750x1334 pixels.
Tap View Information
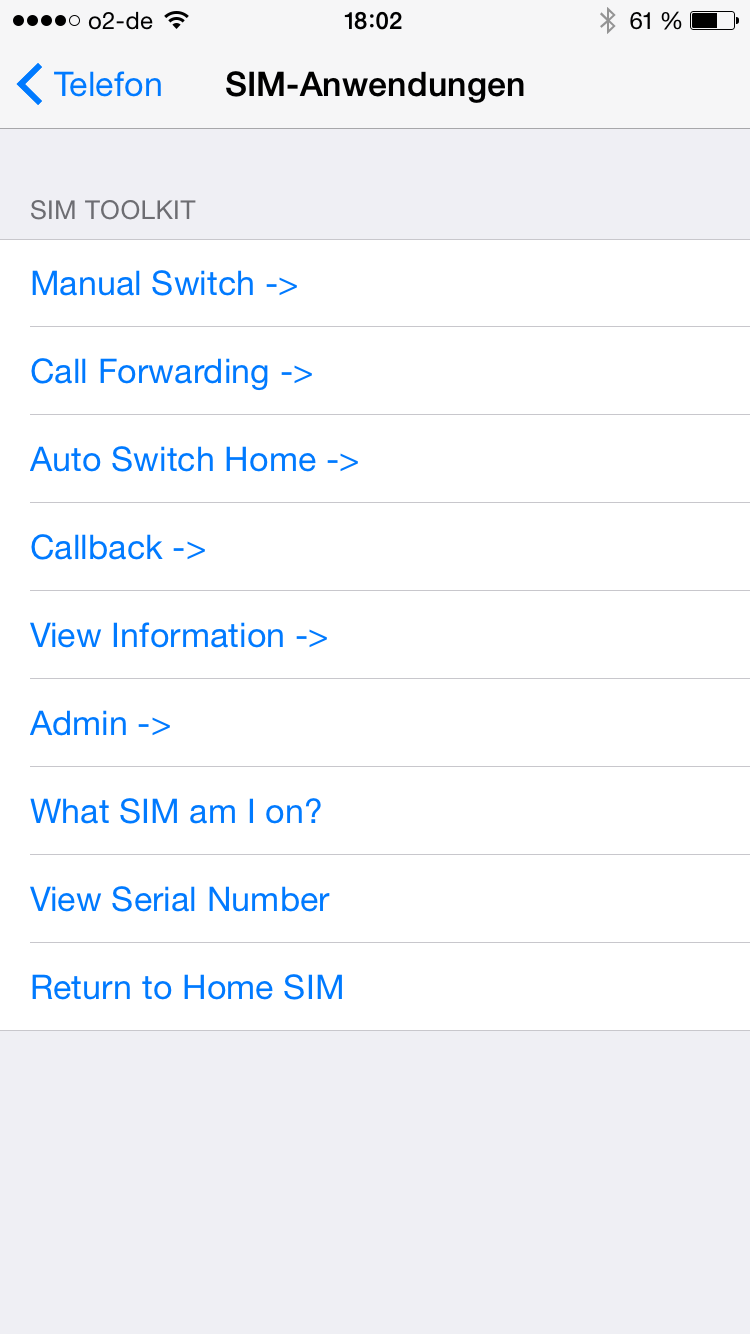click(179, 636)
